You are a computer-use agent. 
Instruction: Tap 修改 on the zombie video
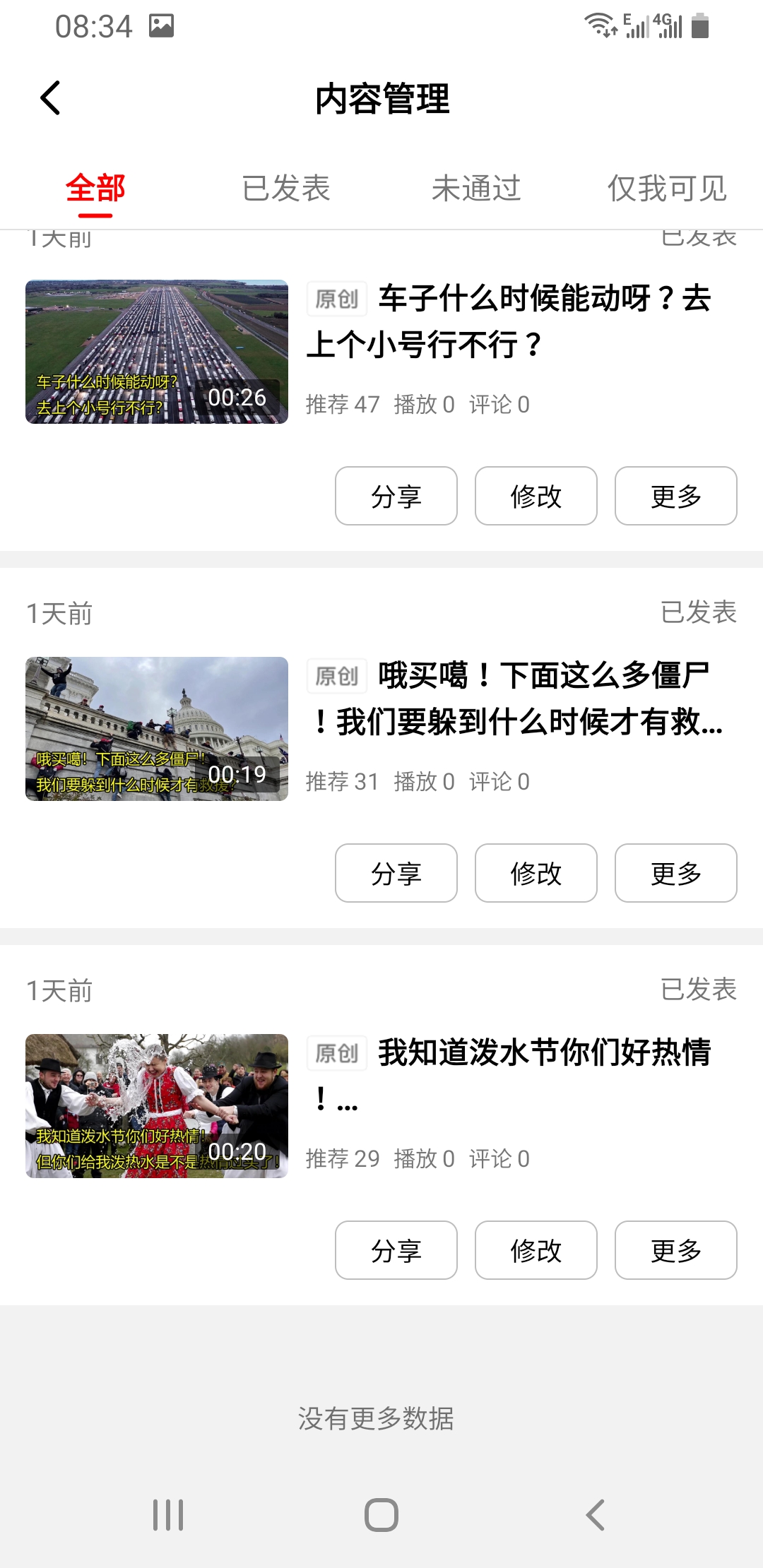(x=536, y=873)
